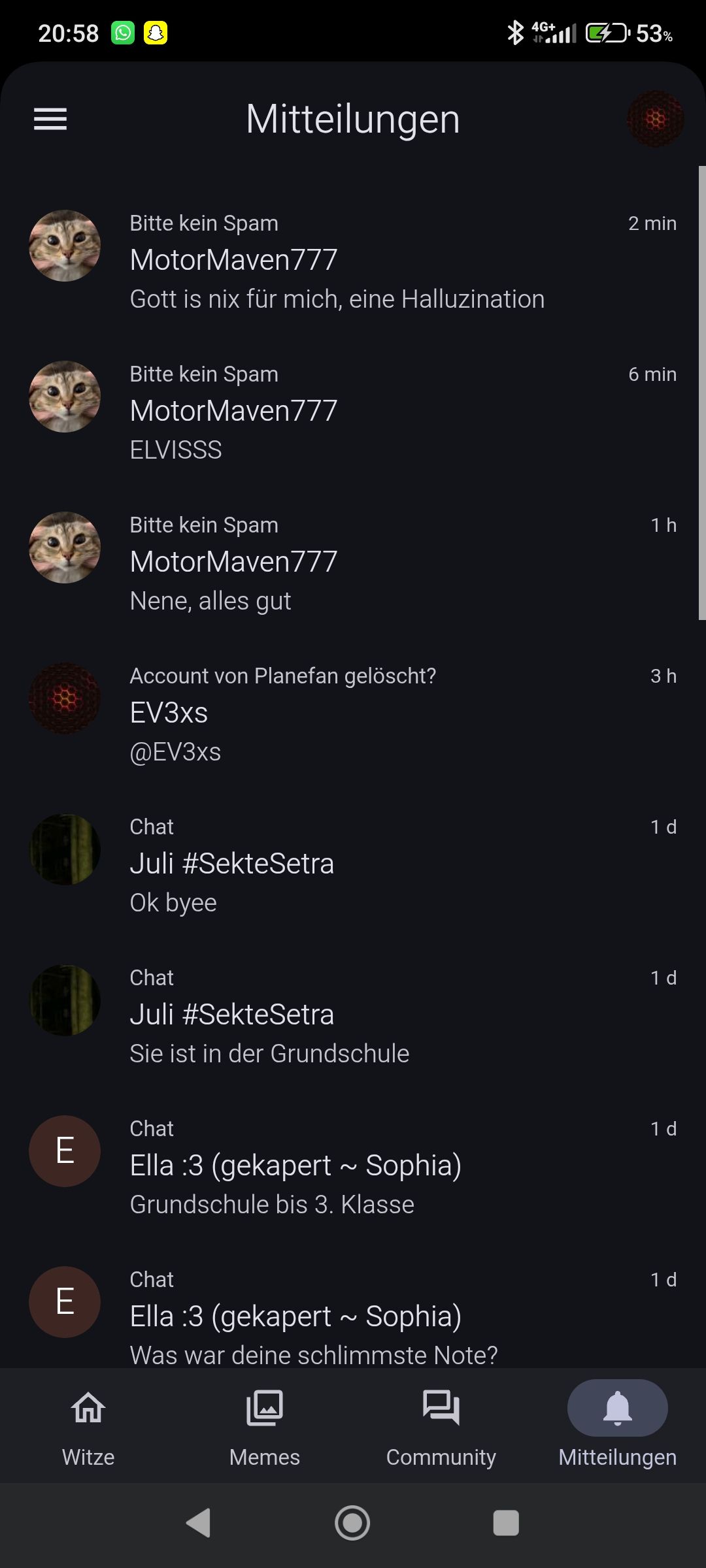Open MotorMaven777's "Nene, alles gut" notification
Screen dimensions: 706x1568
point(353,563)
